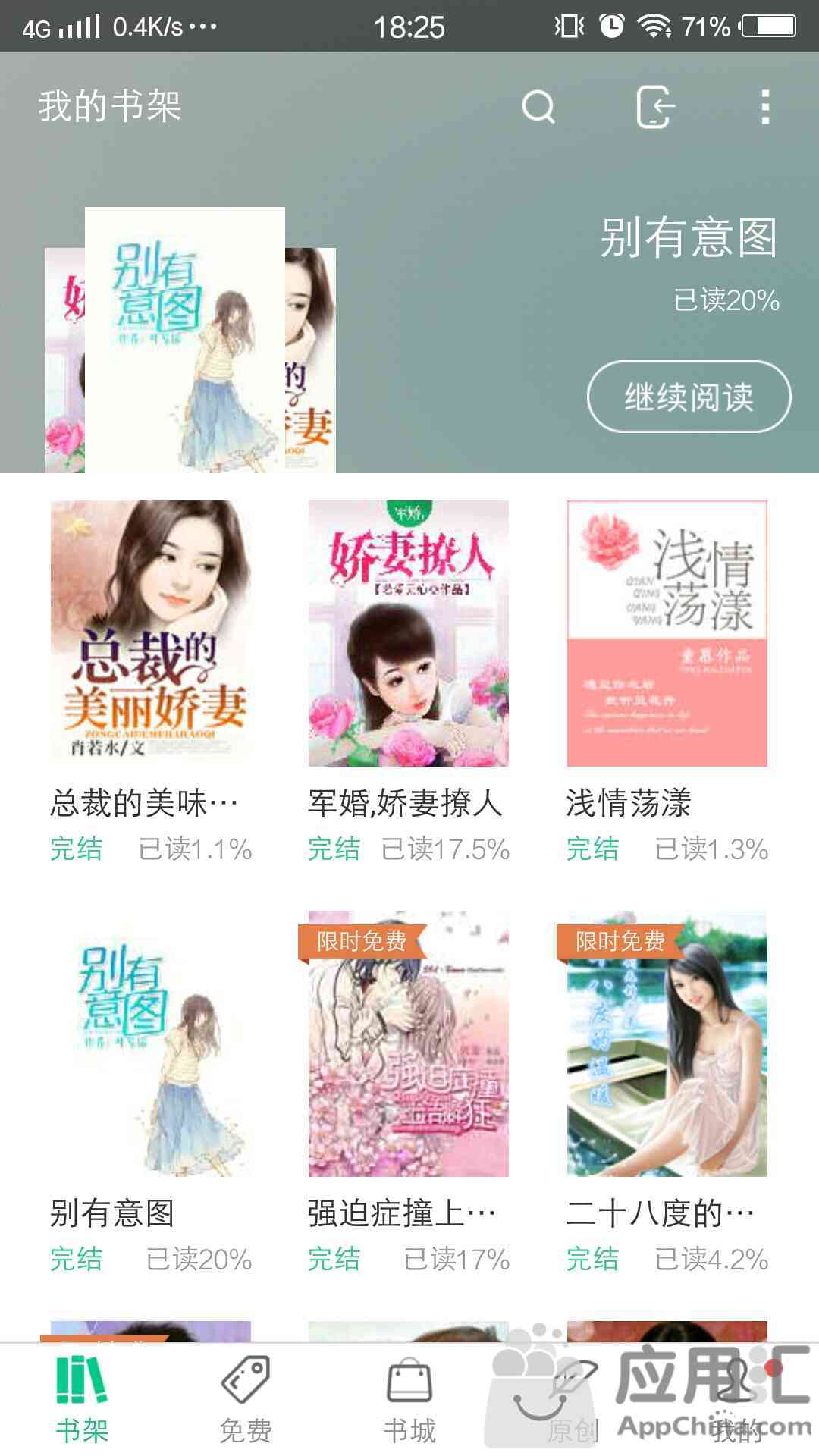Switch to the 免费 tab
Image resolution: width=819 pixels, height=1456 pixels.
pyautogui.click(x=246, y=1400)
